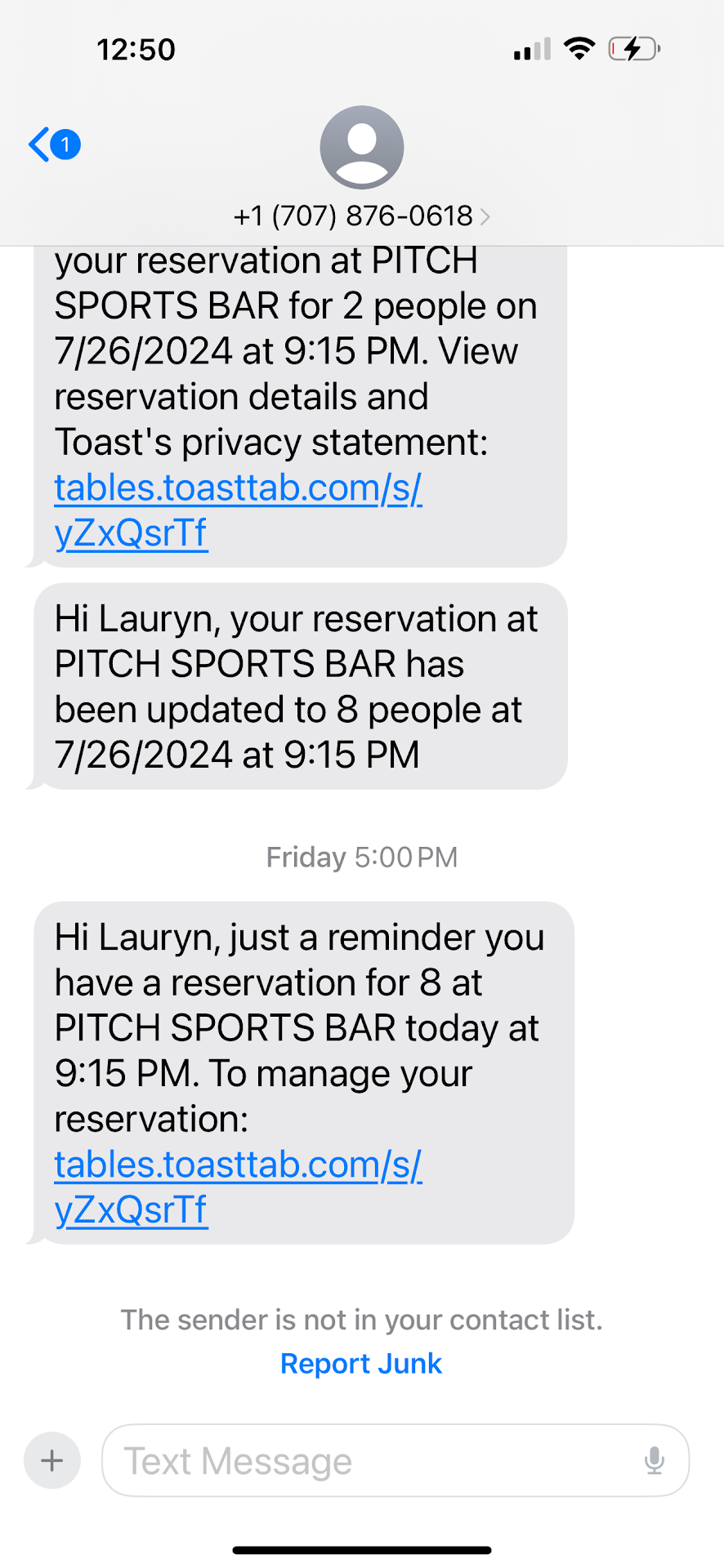Report this sender as junk

pos(360,1364)
